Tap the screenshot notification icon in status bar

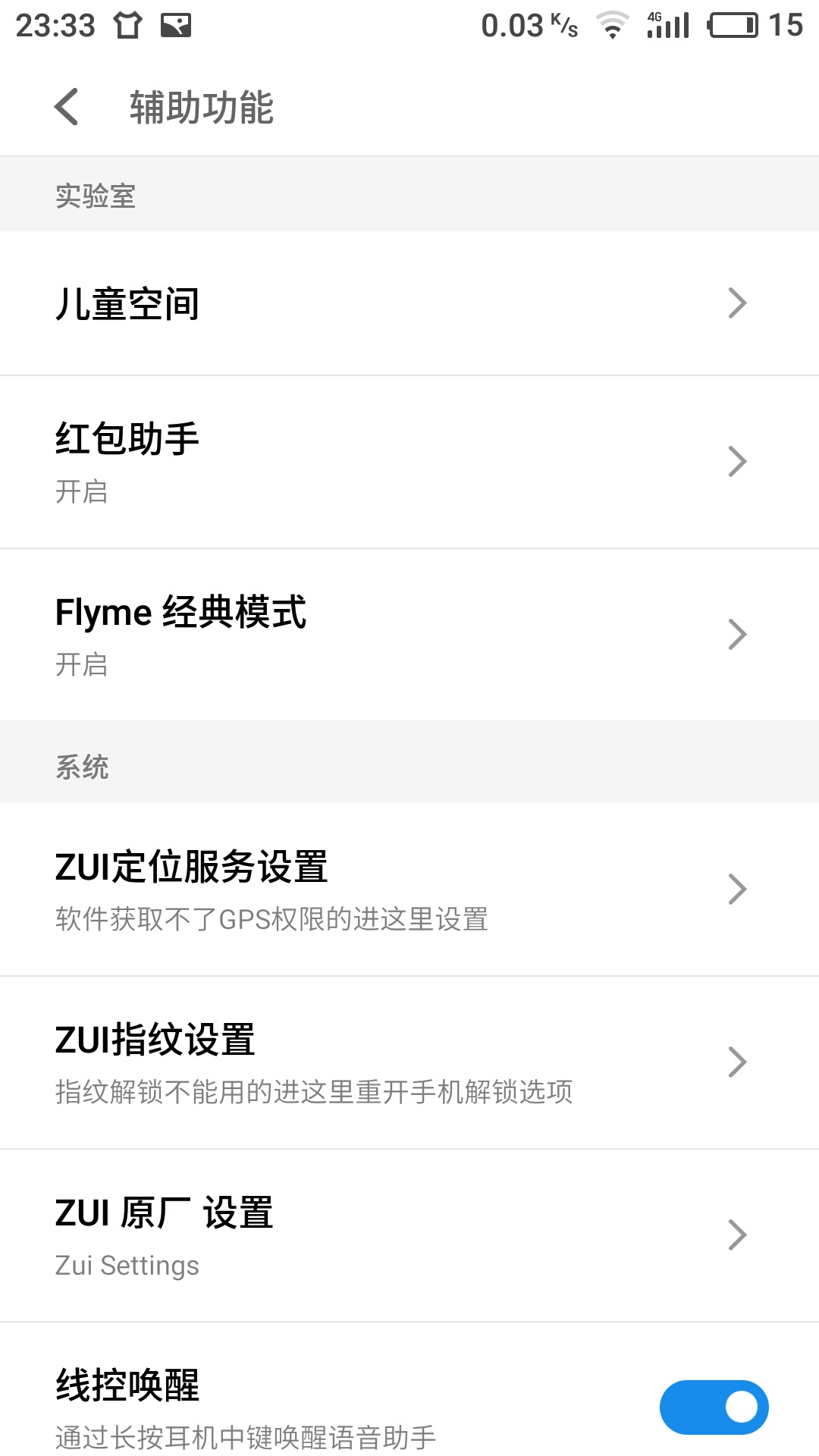(176, 25)
